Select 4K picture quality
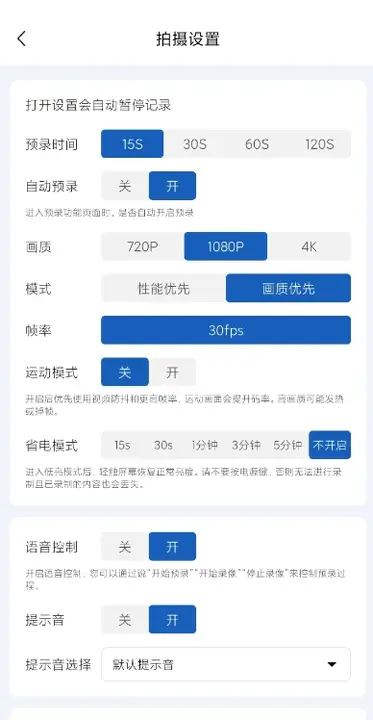Screen dimensions: 373x720 point(309,247)
